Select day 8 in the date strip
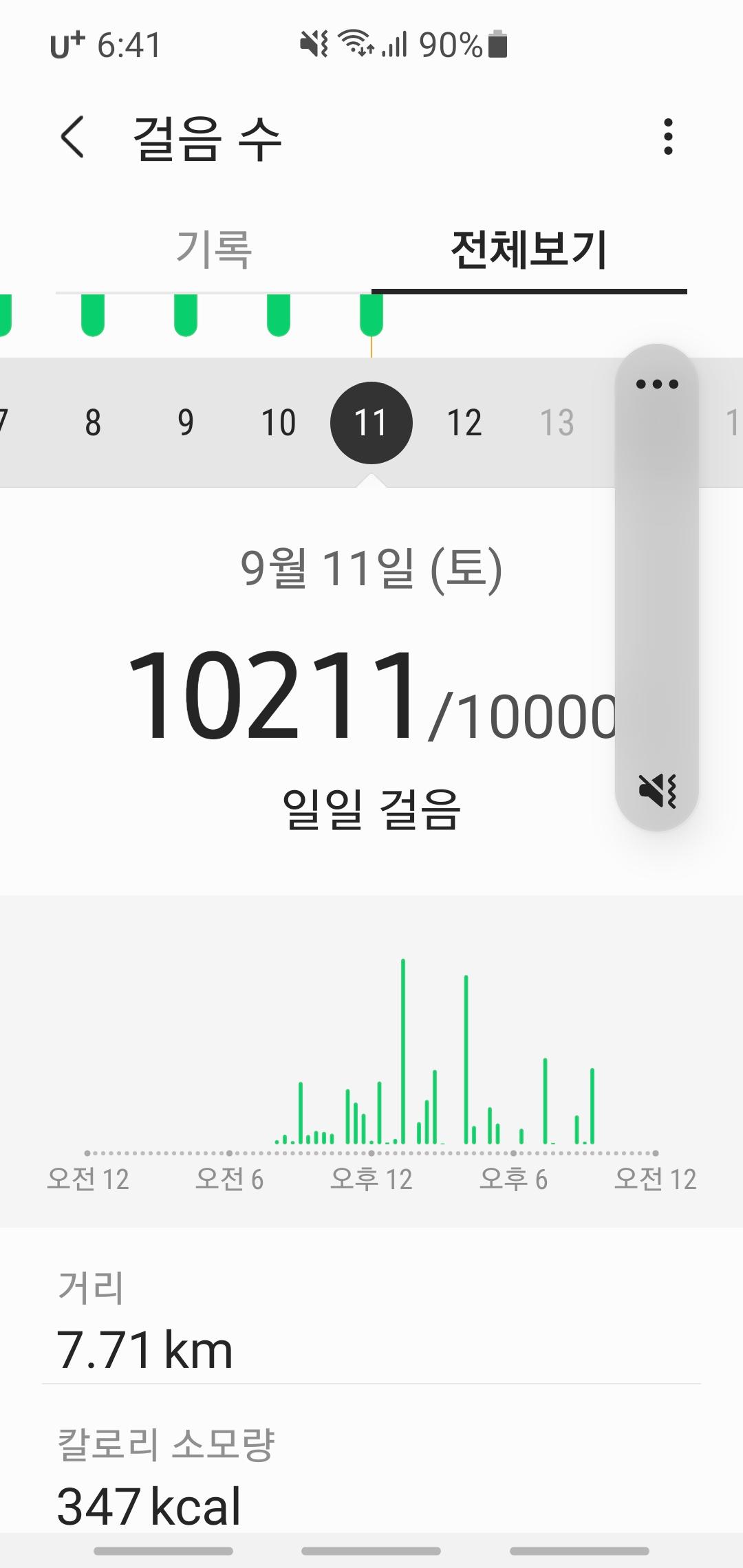Screen dimensions: 743x1568 point(93,422)
